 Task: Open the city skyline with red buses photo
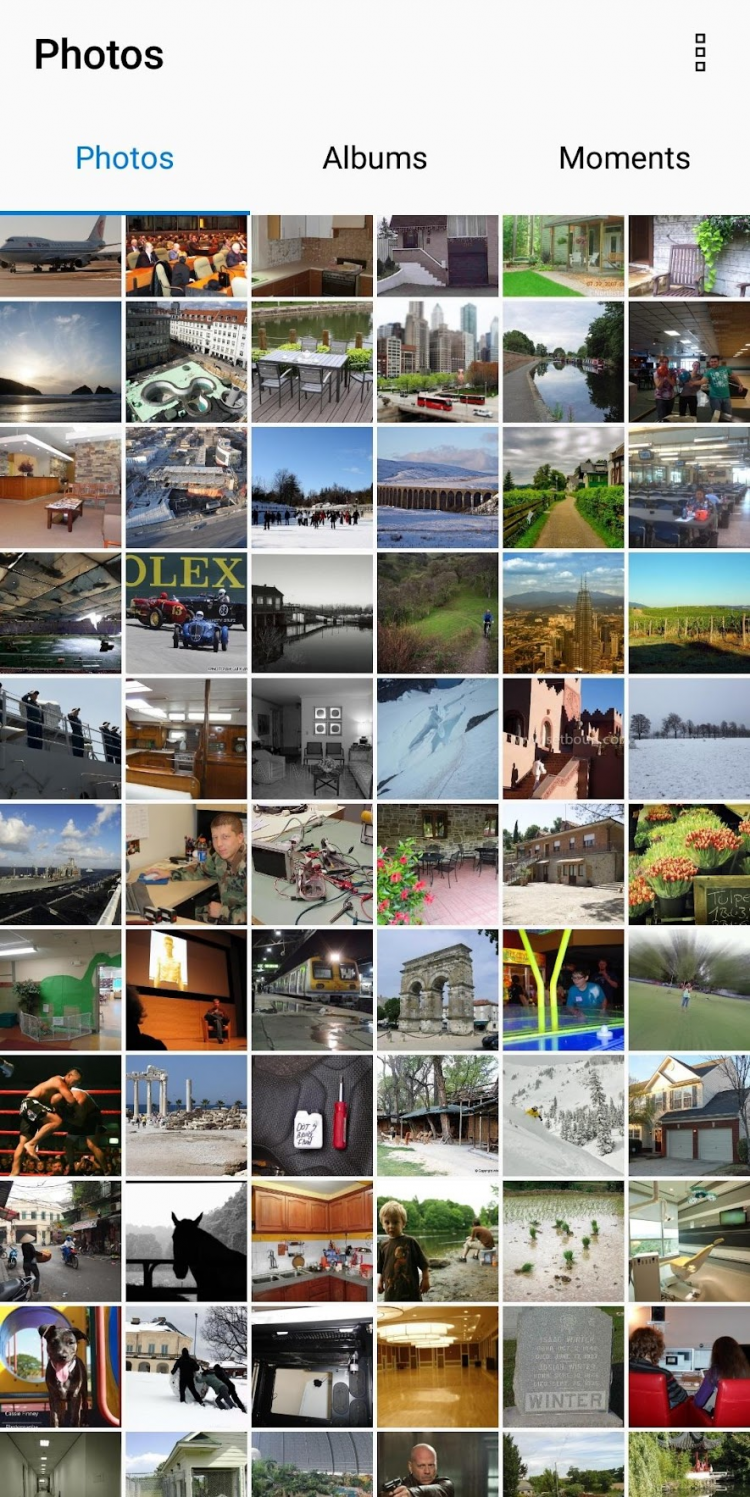coord(437,361)
